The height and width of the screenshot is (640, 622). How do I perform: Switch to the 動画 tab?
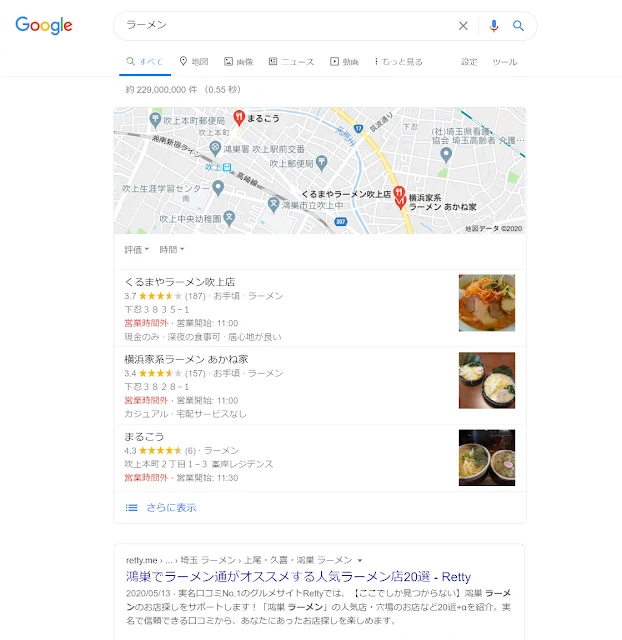pyautogui.click(x=344, y=61)
